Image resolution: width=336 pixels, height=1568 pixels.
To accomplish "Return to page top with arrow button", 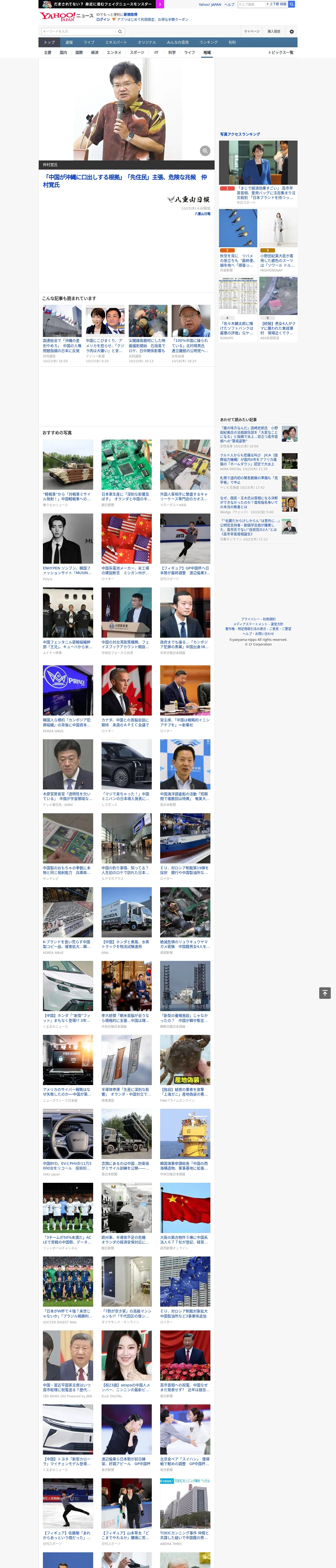I will (x=325, y=993).
